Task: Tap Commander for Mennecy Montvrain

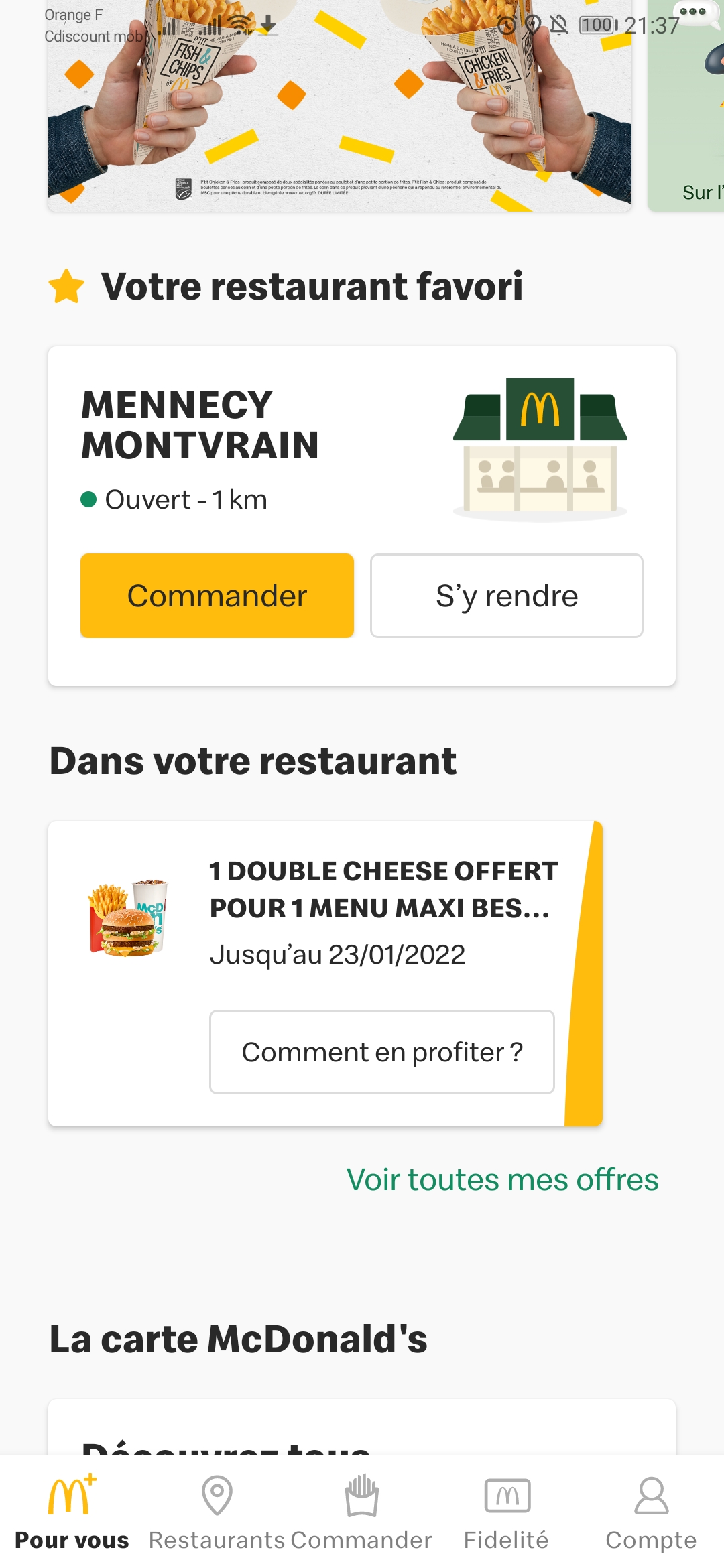Action: [217, 596]
